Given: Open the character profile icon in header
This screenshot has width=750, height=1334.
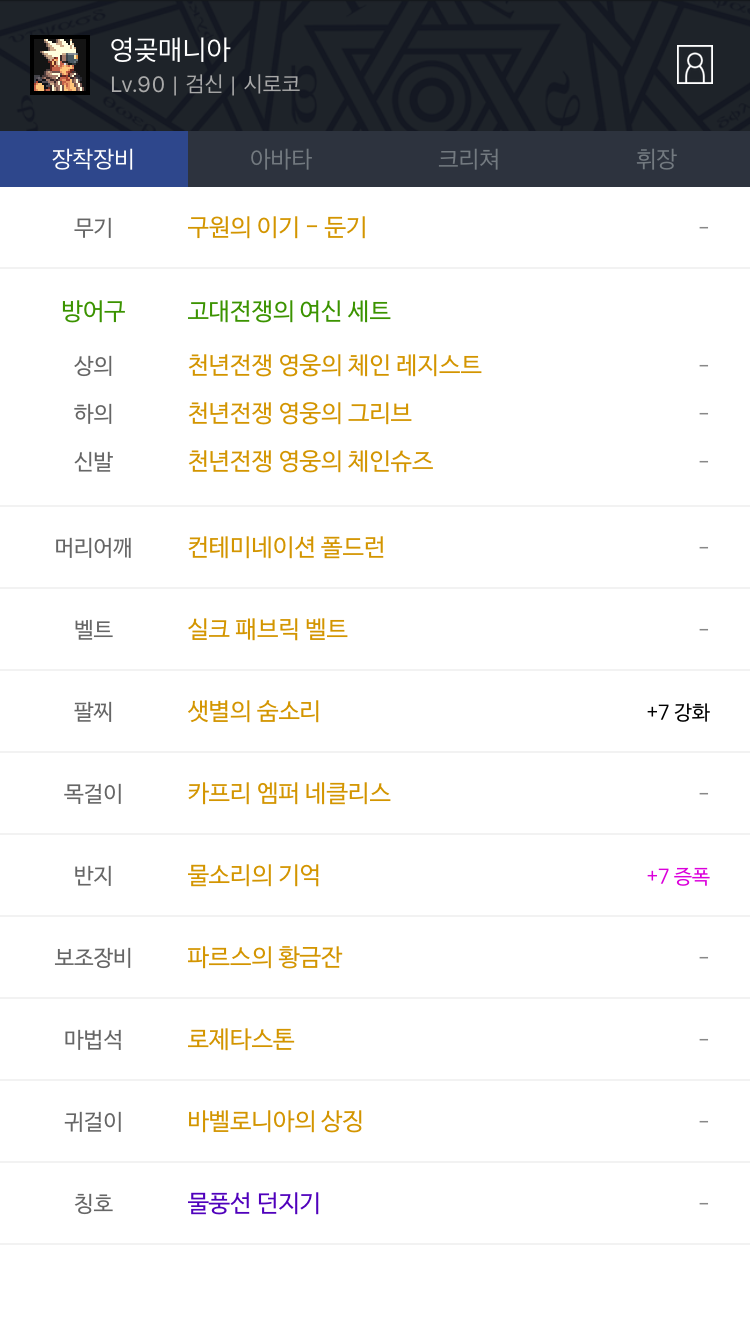Looking at the screenshot, I should pos(695,65).
